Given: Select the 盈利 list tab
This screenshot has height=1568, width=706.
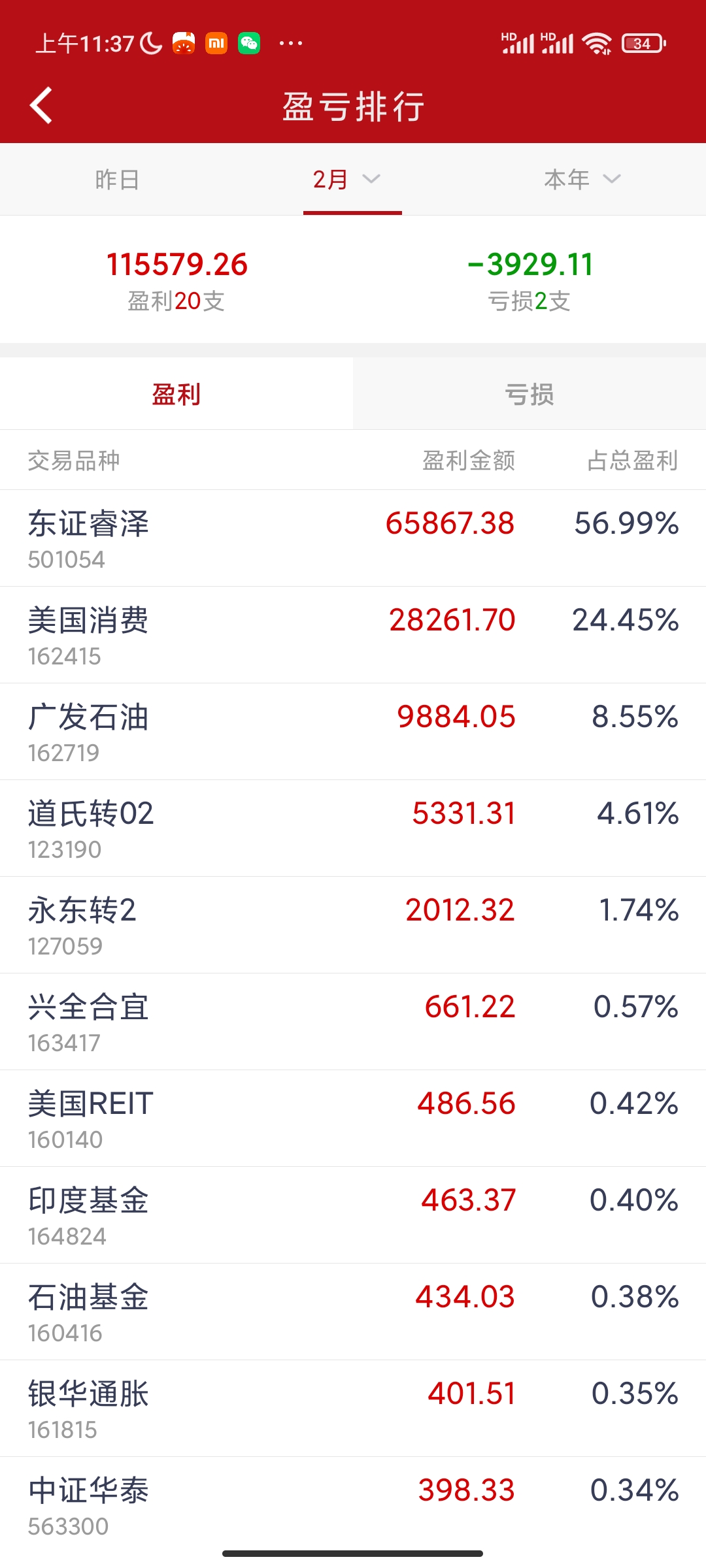Looking at the screenshot, I should (176, 395).
